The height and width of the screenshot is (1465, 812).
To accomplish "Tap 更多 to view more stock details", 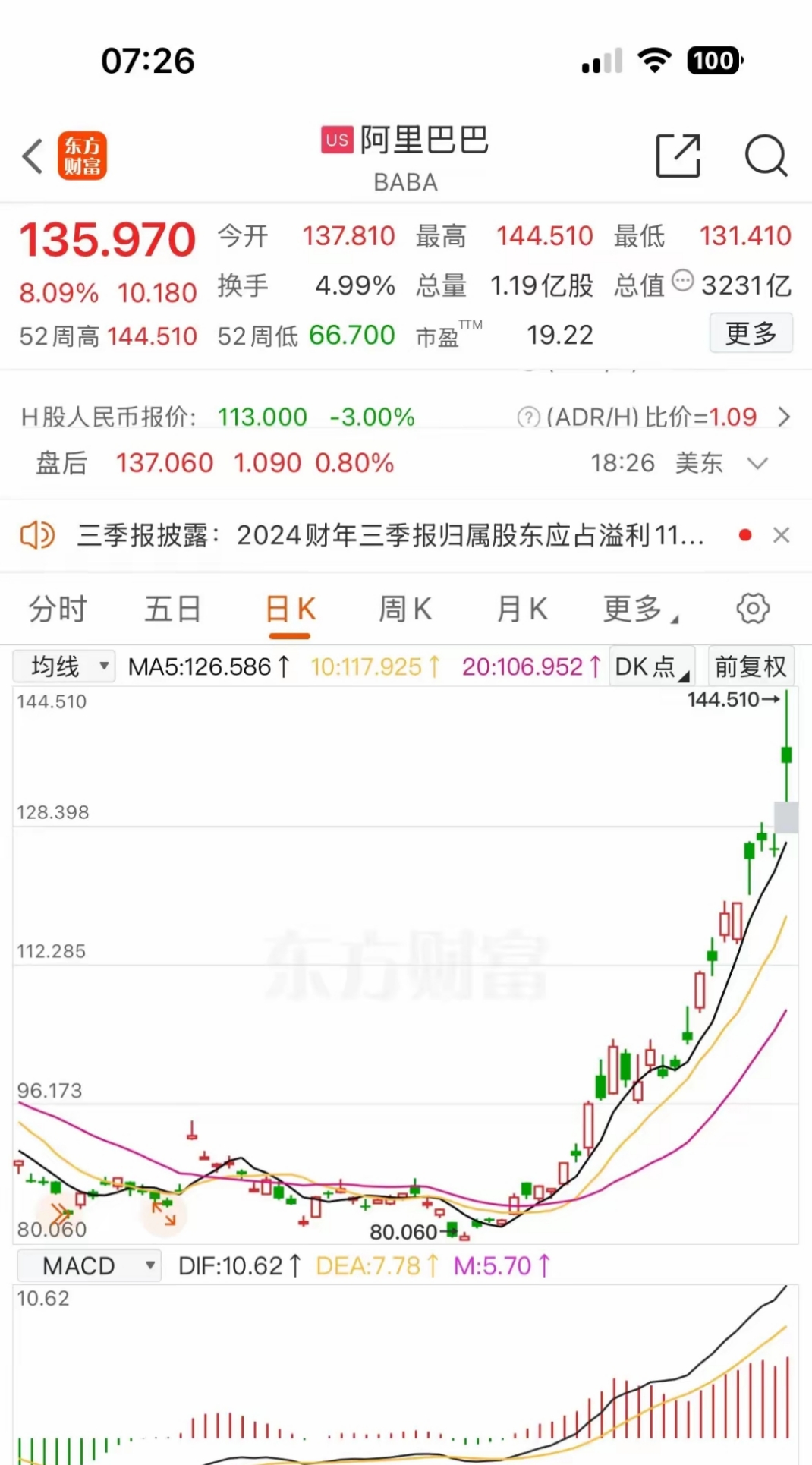I will [751, 334].
